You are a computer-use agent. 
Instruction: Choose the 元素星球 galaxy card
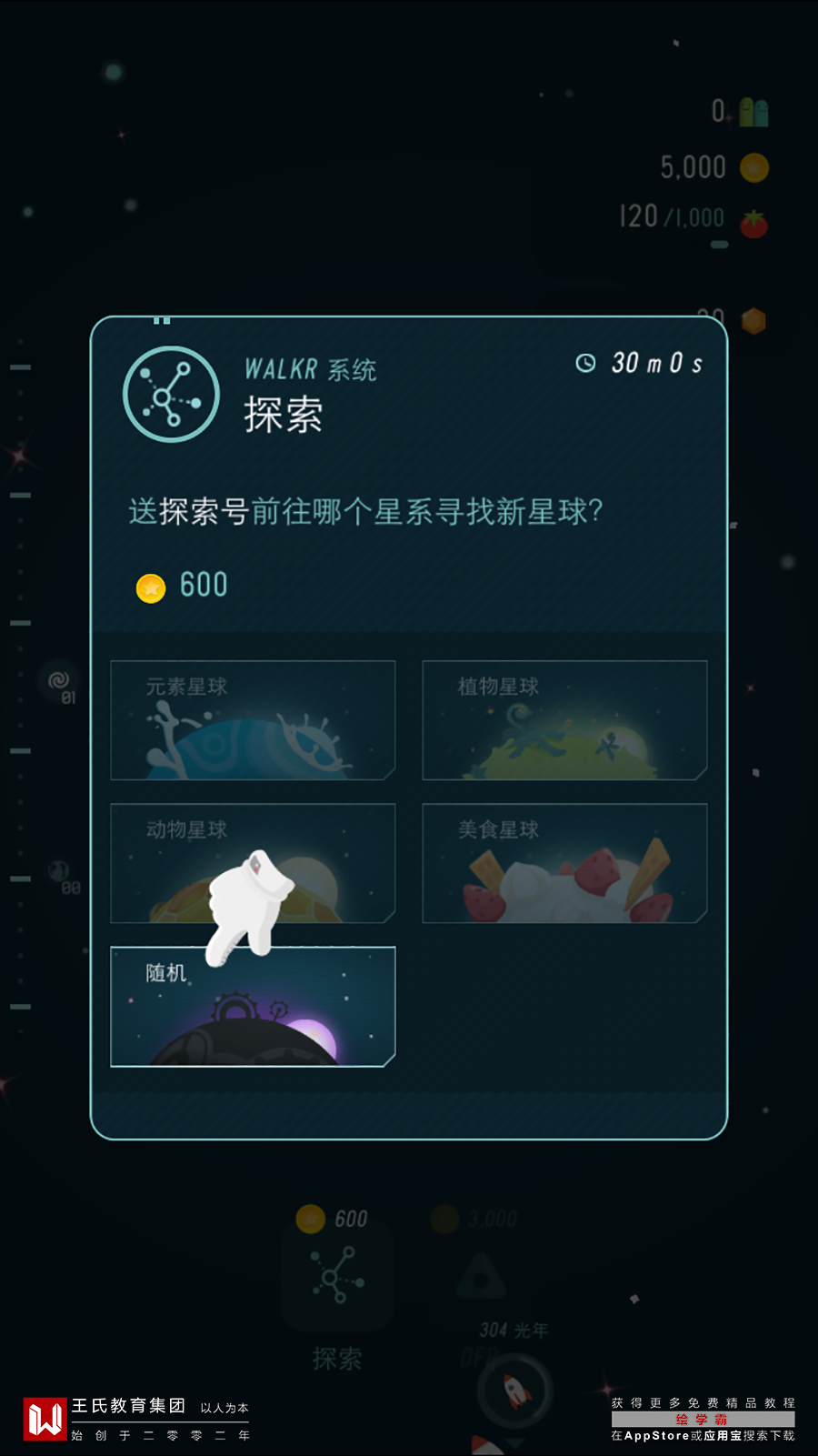[x=253, y=720]
